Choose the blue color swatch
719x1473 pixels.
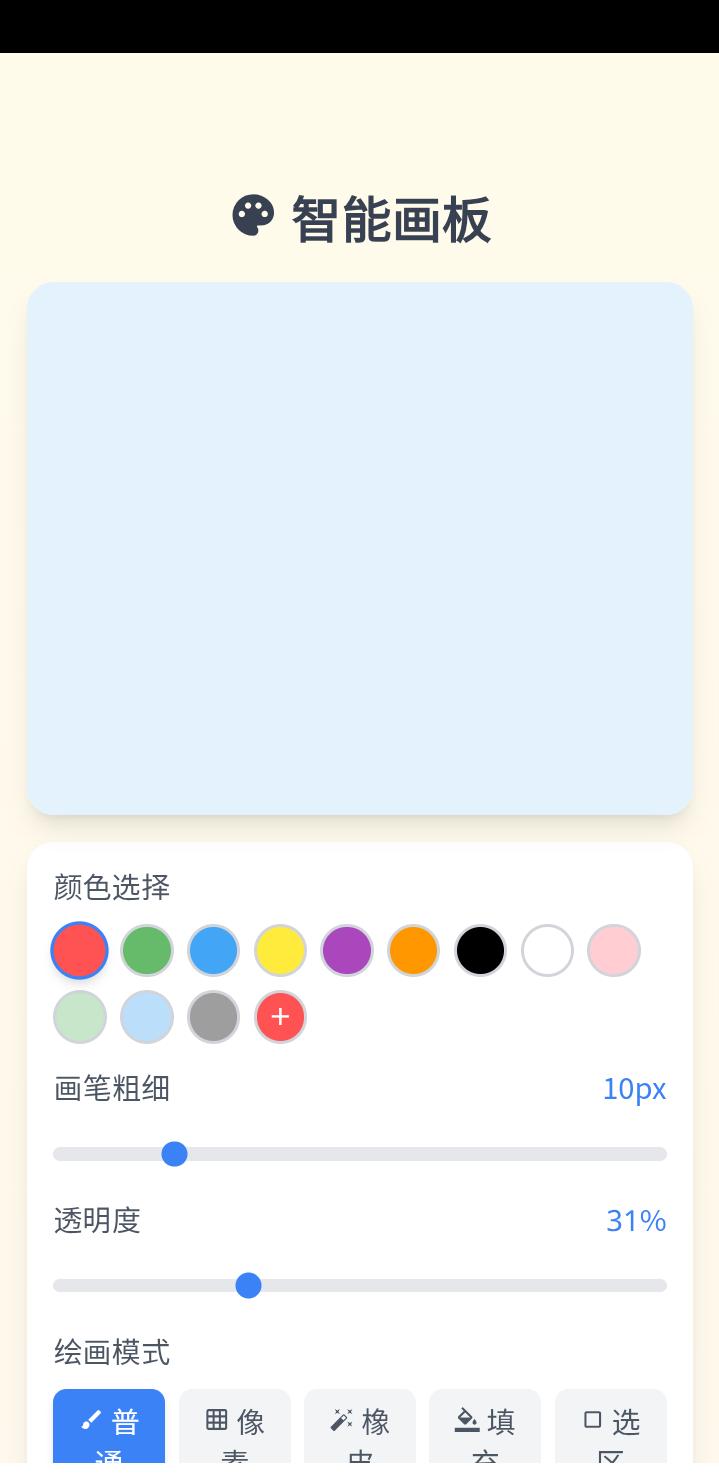tap(213, 950)
